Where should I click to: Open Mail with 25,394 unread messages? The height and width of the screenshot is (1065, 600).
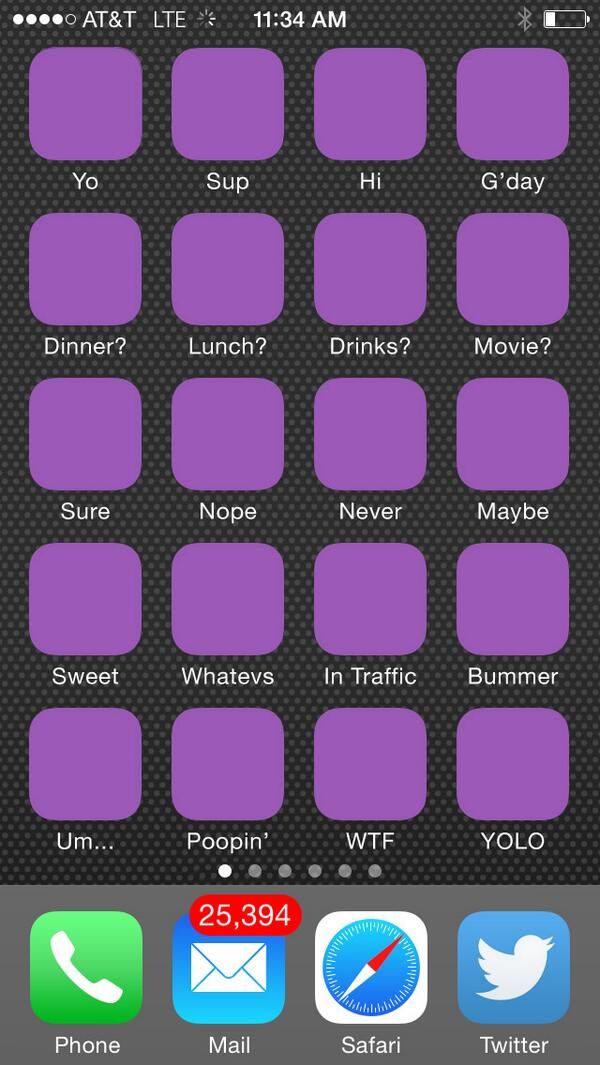point(228,967)
